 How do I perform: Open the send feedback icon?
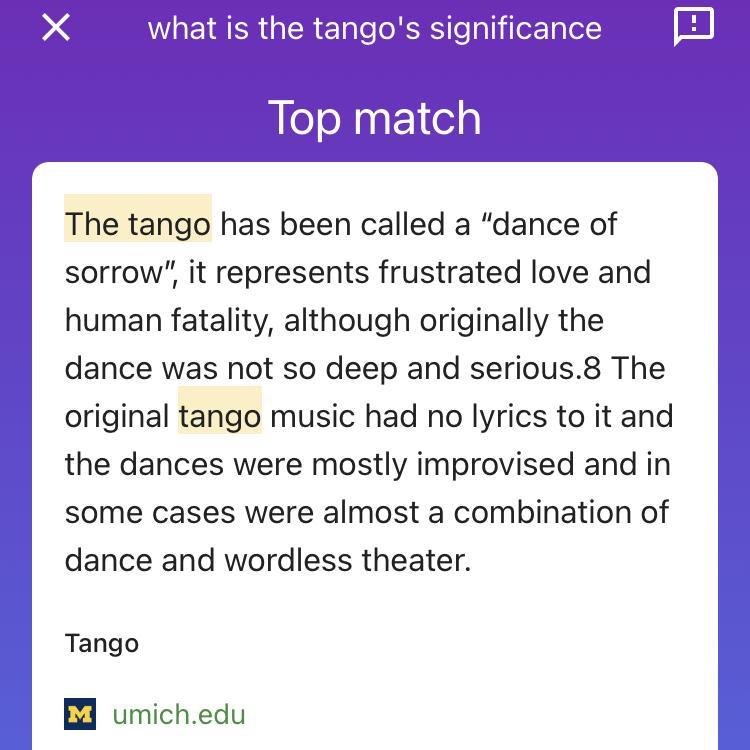point(694,27)
